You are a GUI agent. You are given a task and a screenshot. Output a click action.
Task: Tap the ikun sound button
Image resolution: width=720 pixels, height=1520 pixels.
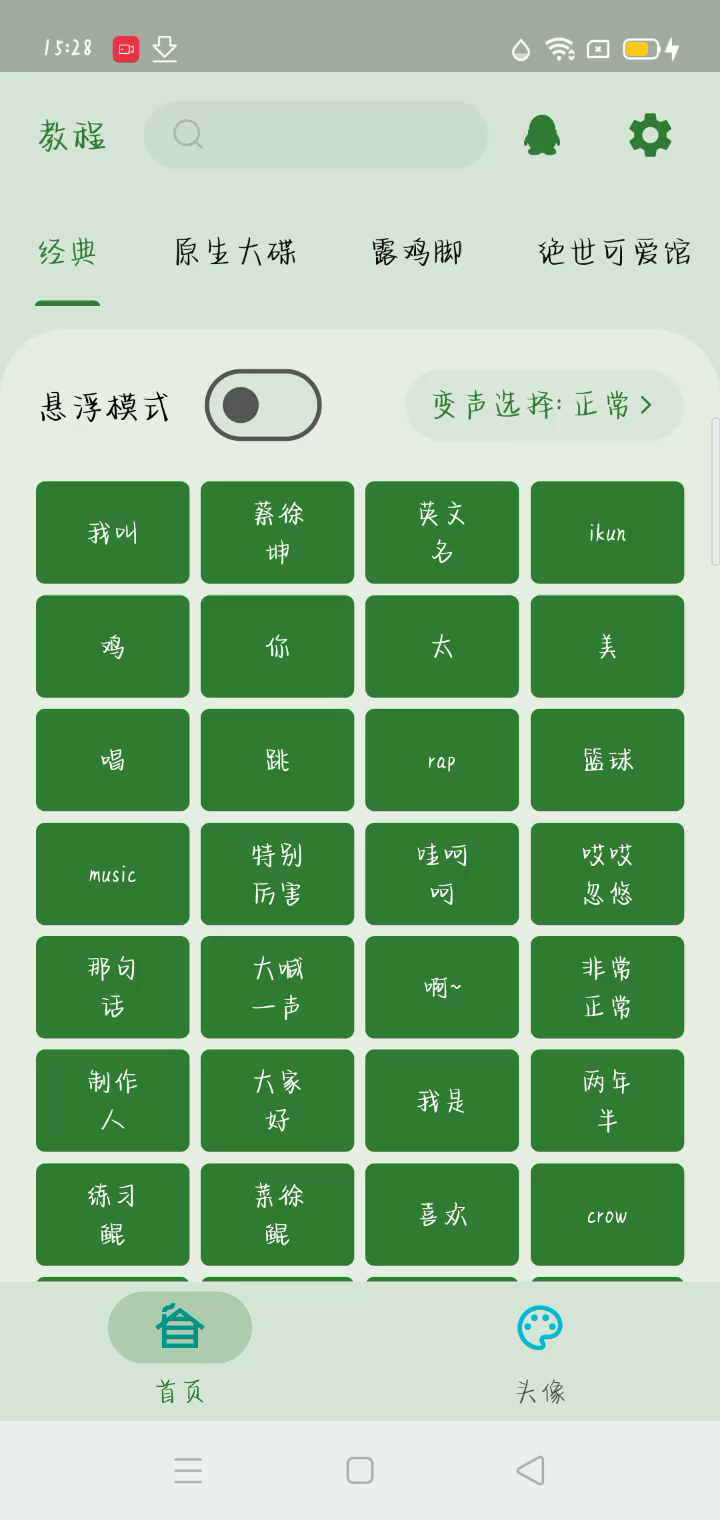pyautogui.click(x=607, y=532)
